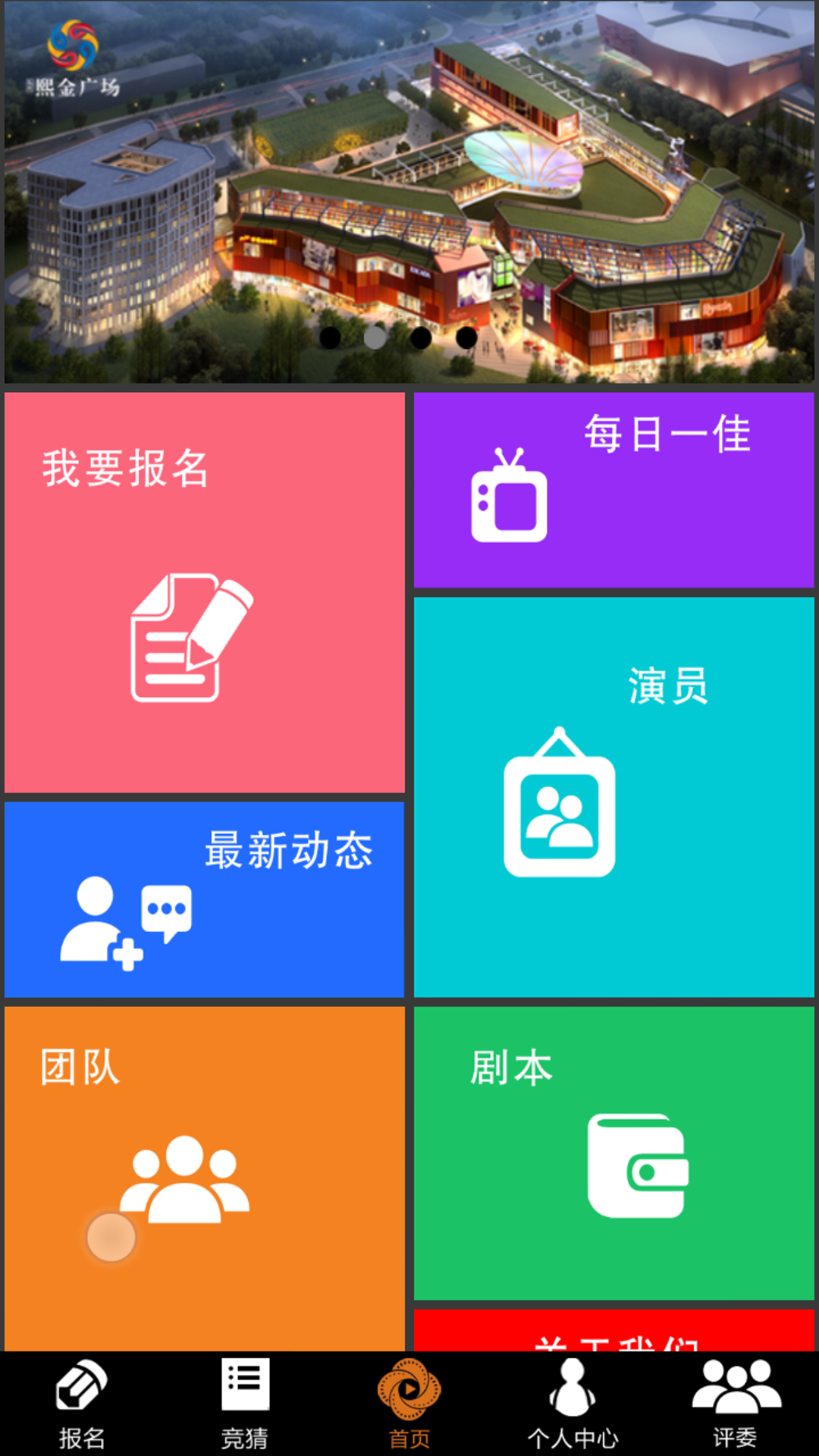
Task: Switch to the 竞猜 tab
Action: pos(245,1404)
